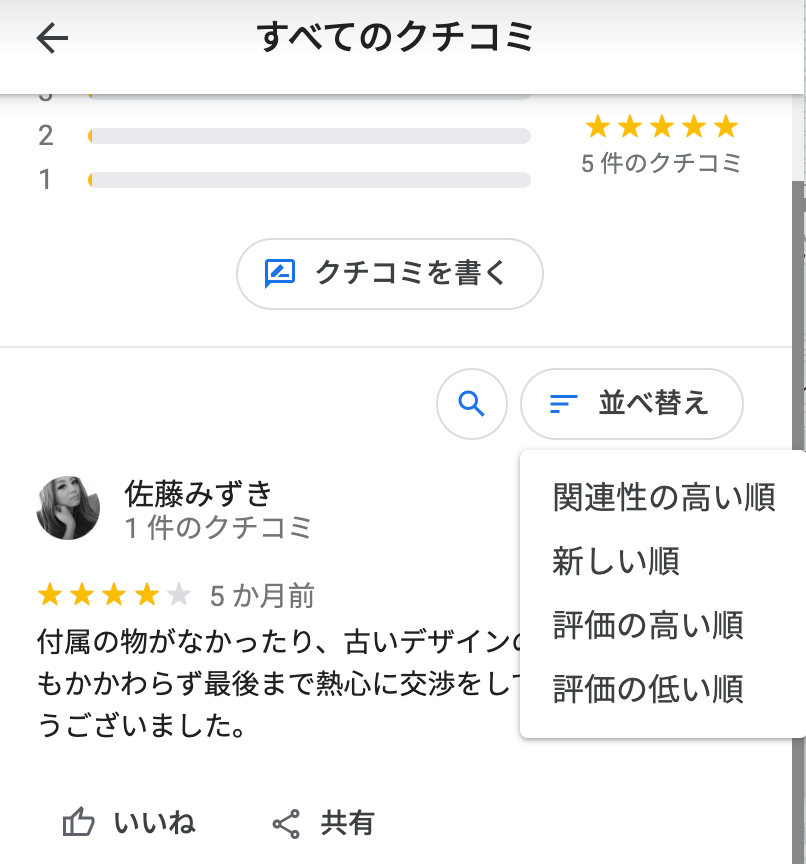This screenshot has width=806, height=864.
Task: Open 佐藤みずき's profile photo
Action: point(68,508)
